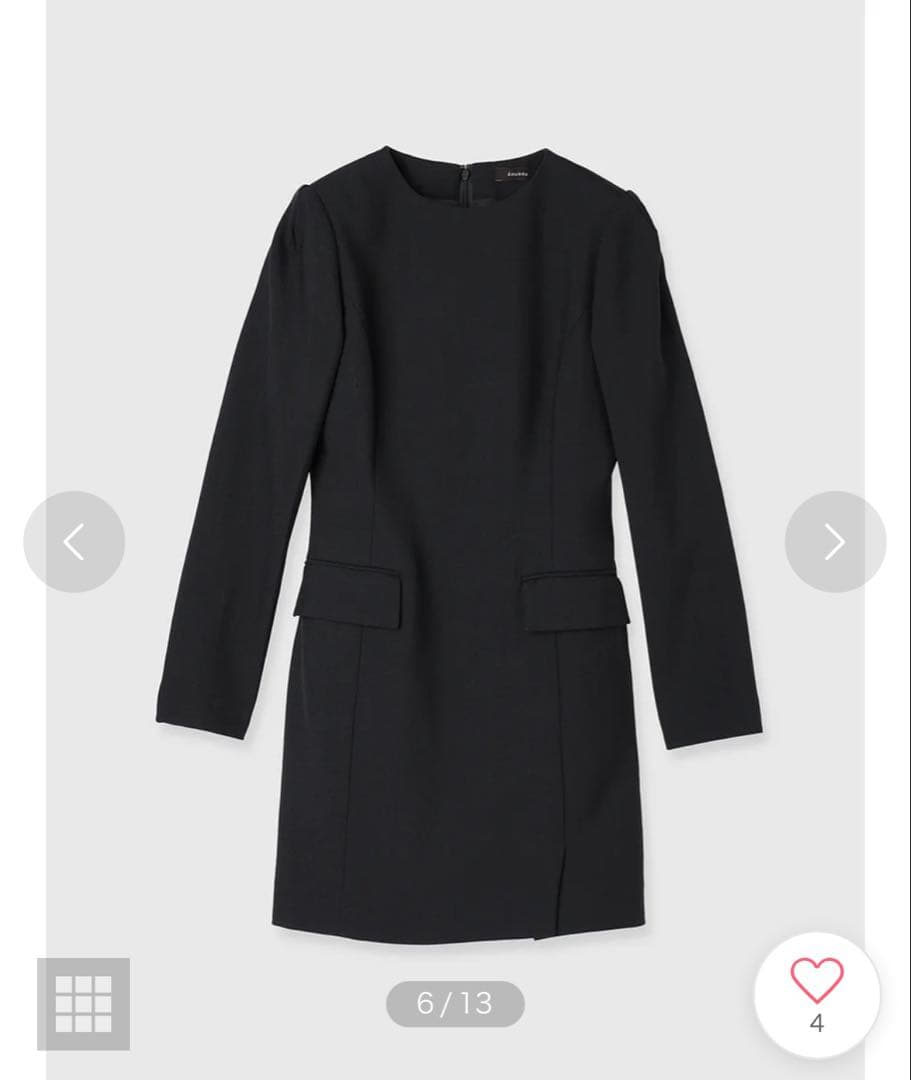Go back to photo 5 using previous arrow
Screen dimensions: 911x1080
point(75,541)
